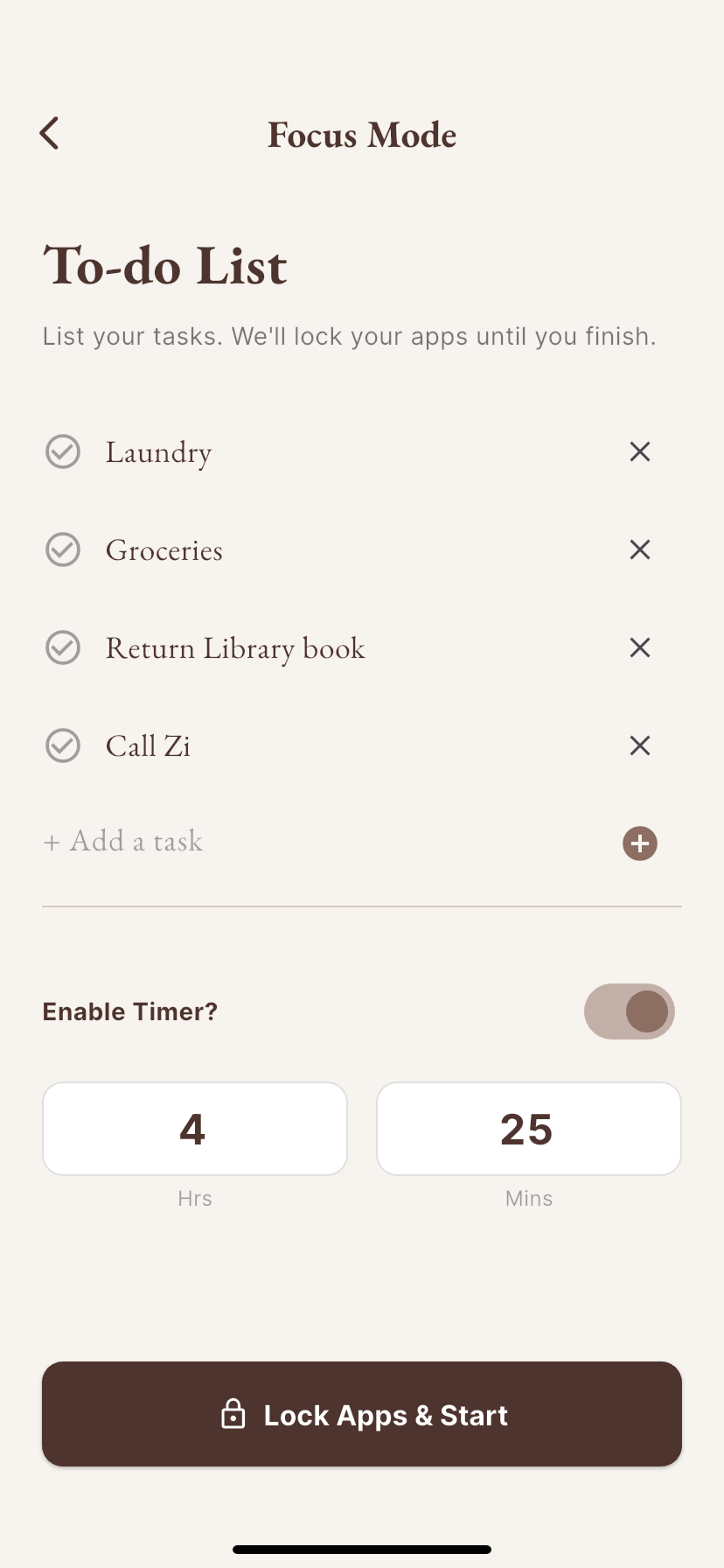Click the lock icon on the start button
This screenshot has height=1568, width=724.
point(233,1414)
